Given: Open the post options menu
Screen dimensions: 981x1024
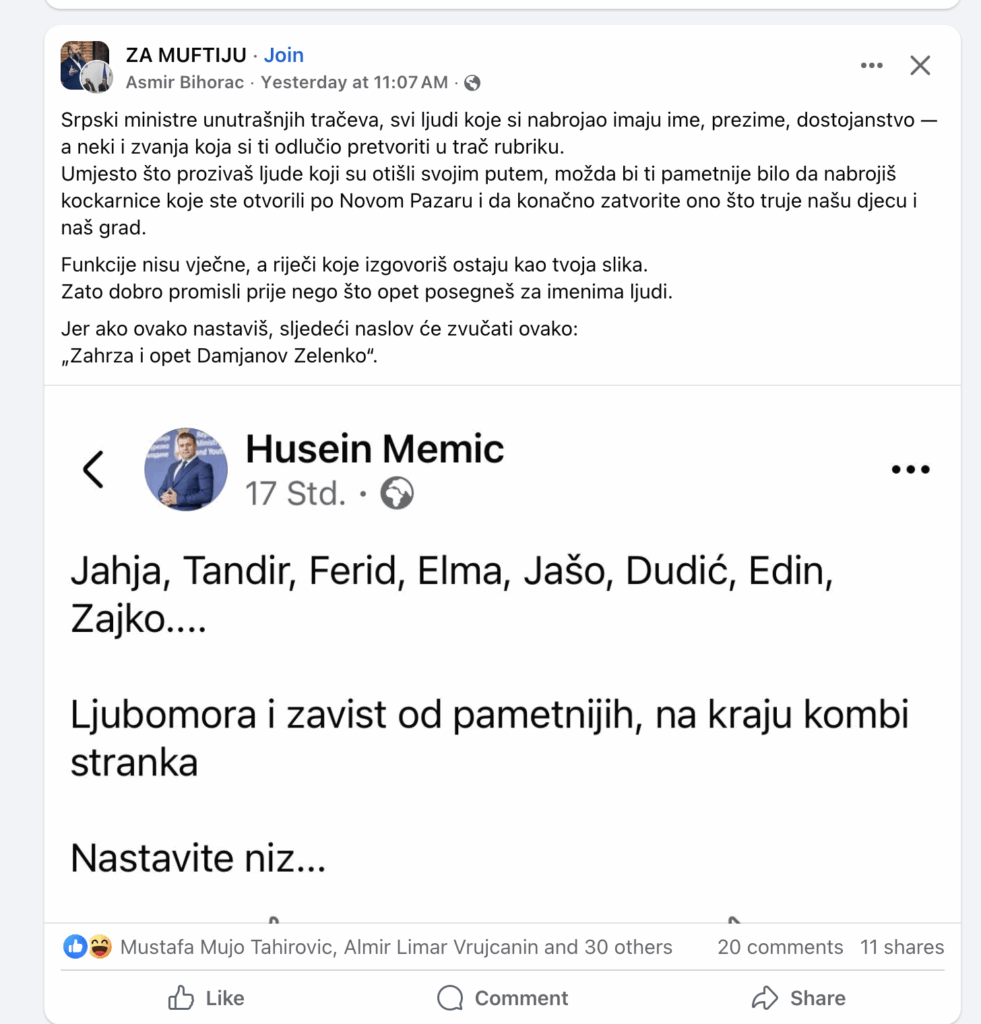Looking at the screenshot, I should 871,66.
